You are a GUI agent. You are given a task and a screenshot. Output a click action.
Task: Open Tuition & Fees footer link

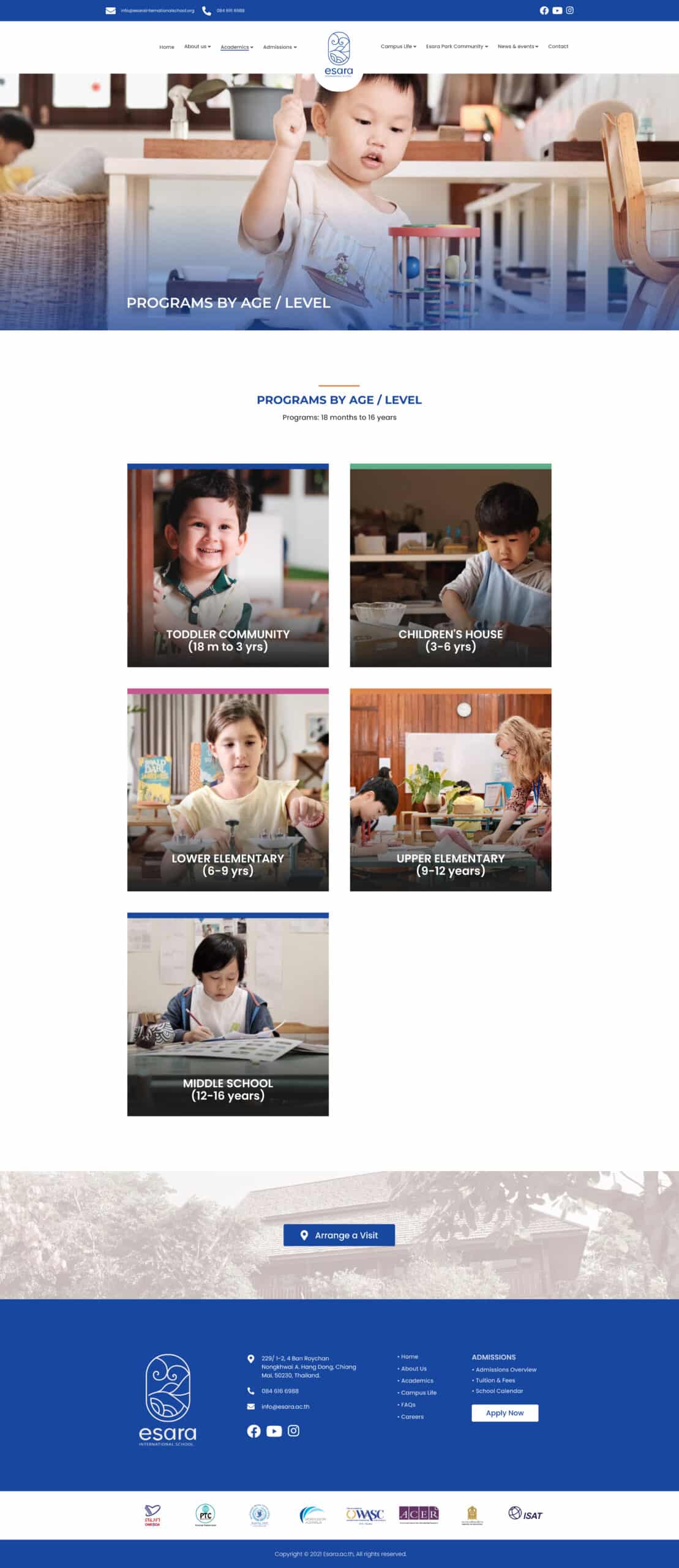495,1380
